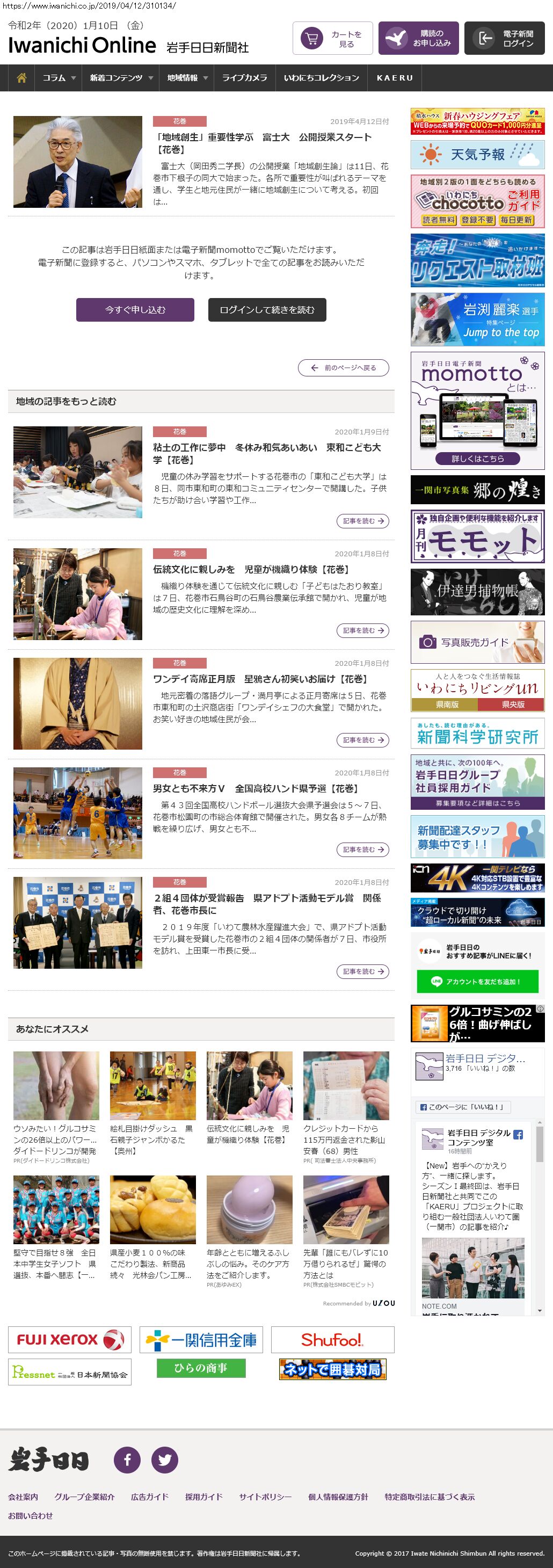
Task: Visit the Twitter icon in the footer
Action: 164,1460
